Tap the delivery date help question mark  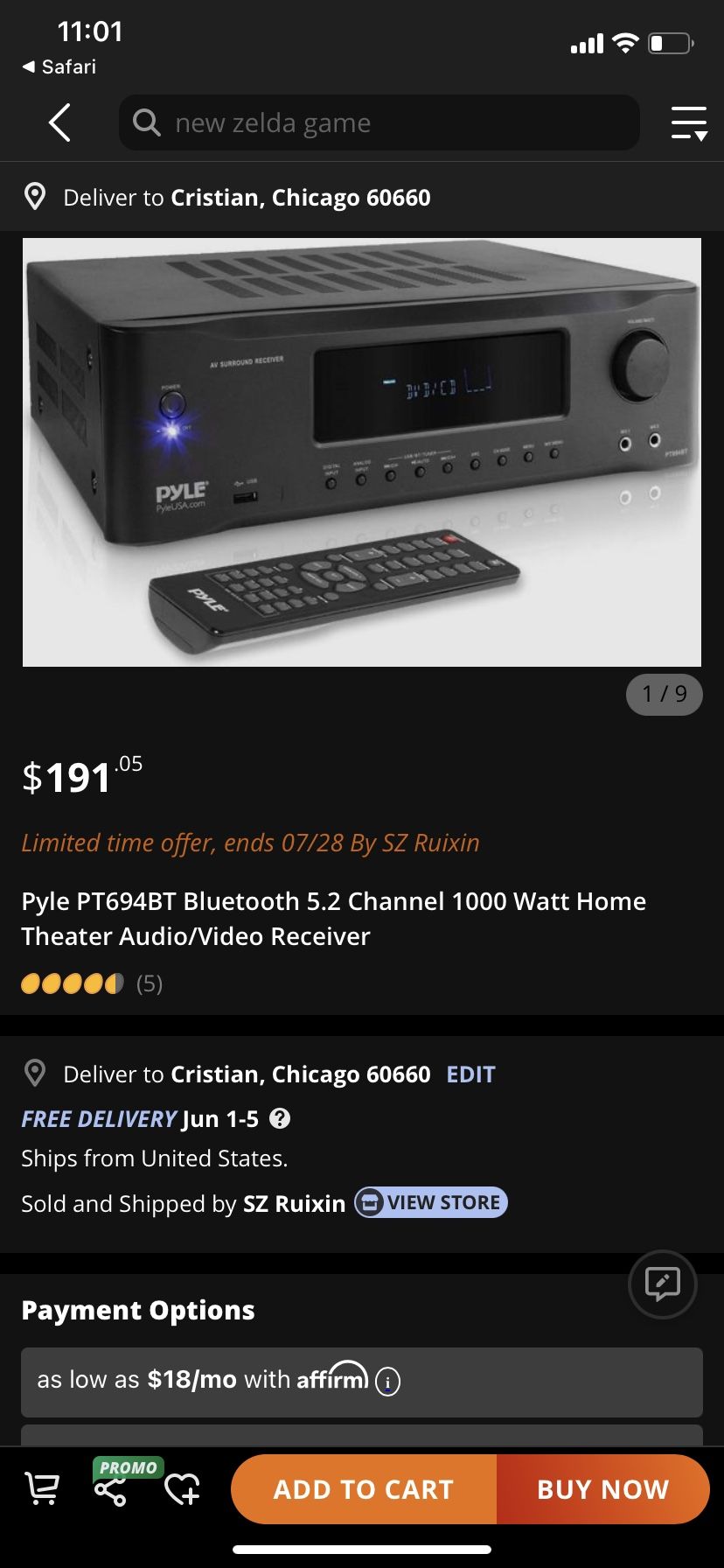point(280,1118)
